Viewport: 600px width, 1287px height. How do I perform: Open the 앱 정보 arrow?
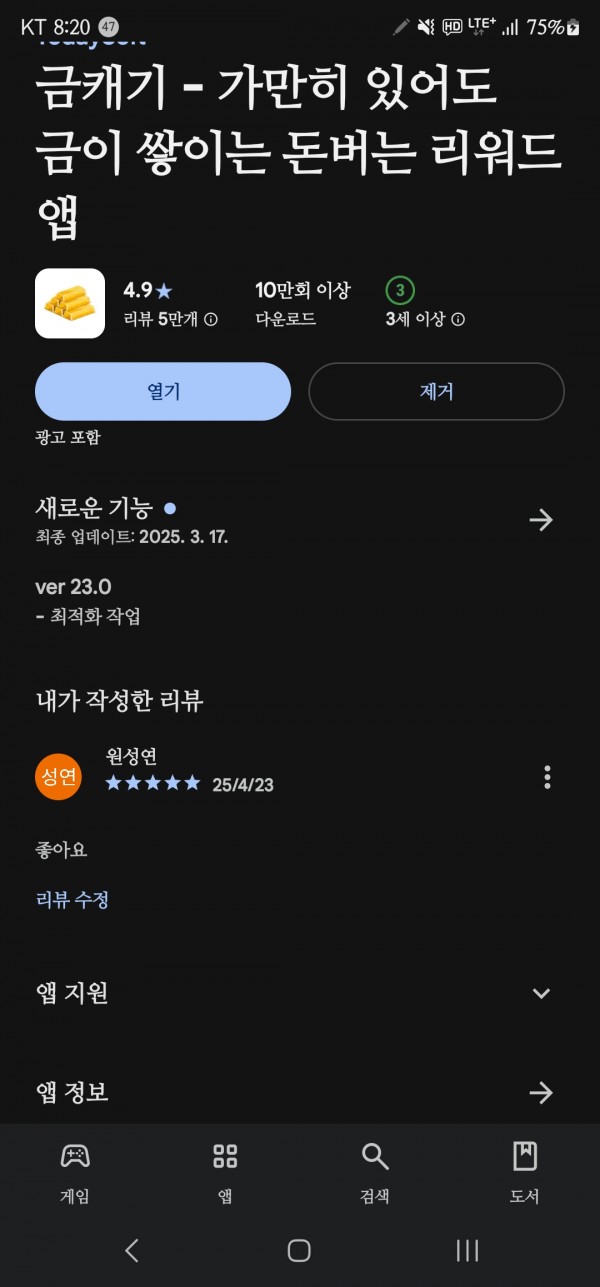(x=541, y=1092)
